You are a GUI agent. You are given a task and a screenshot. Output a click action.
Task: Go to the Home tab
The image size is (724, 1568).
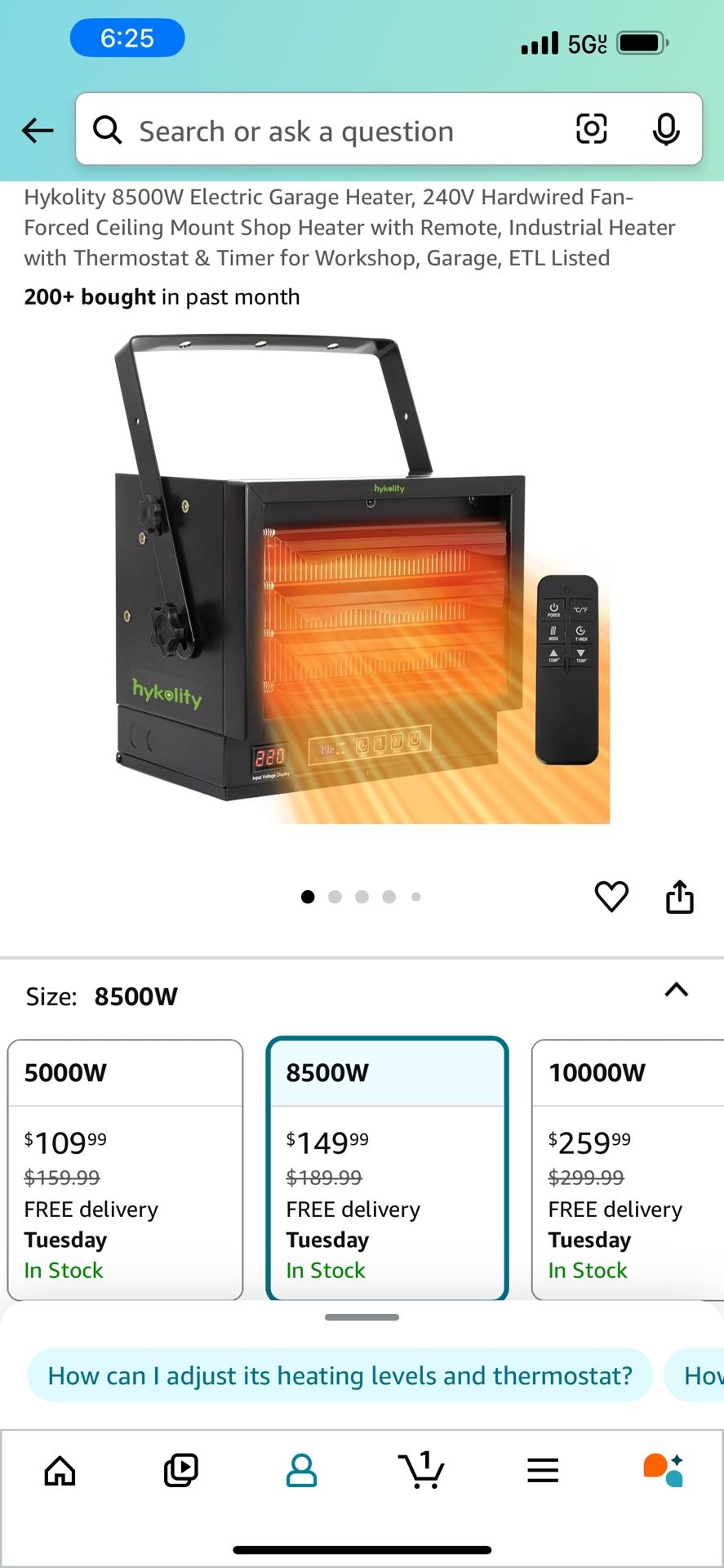60,1471
